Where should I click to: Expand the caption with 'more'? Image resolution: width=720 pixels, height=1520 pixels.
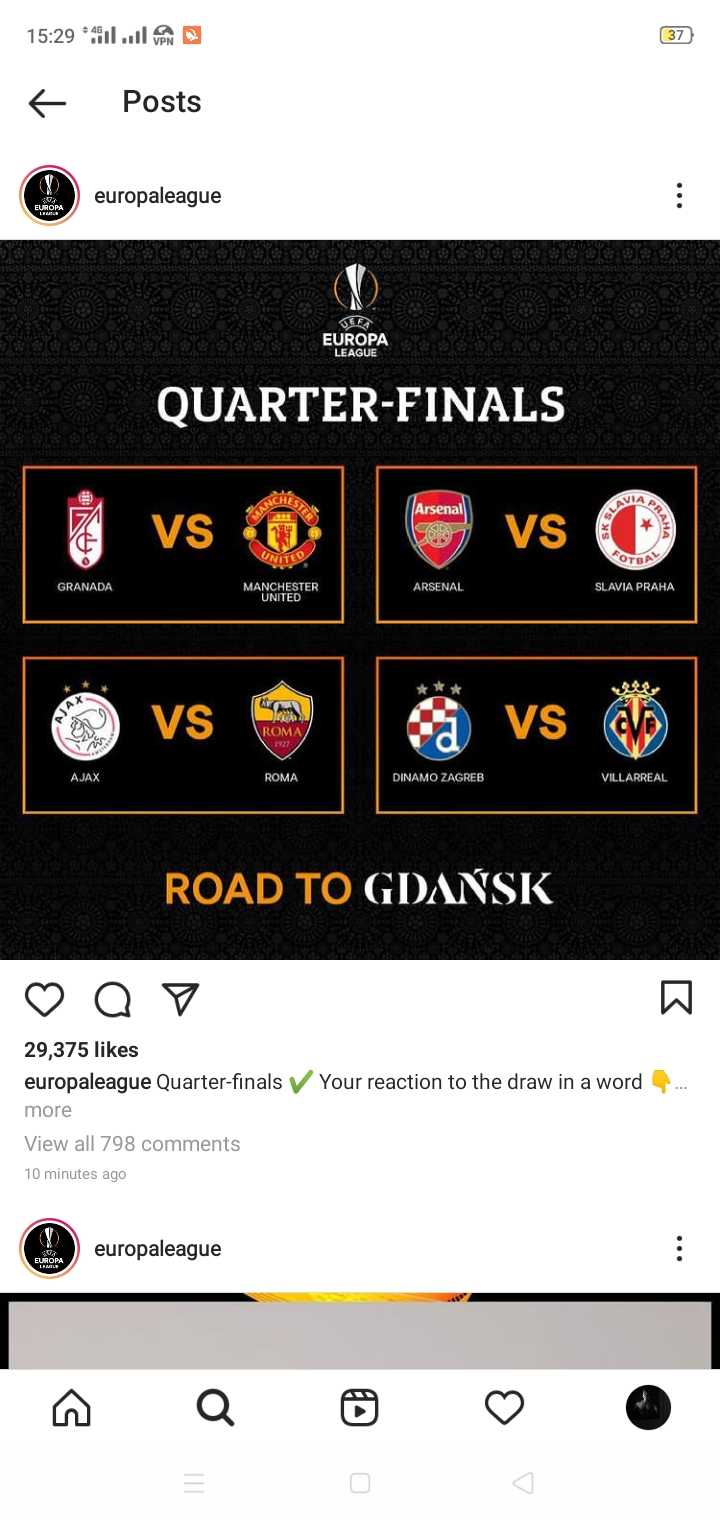point(48,1110)
